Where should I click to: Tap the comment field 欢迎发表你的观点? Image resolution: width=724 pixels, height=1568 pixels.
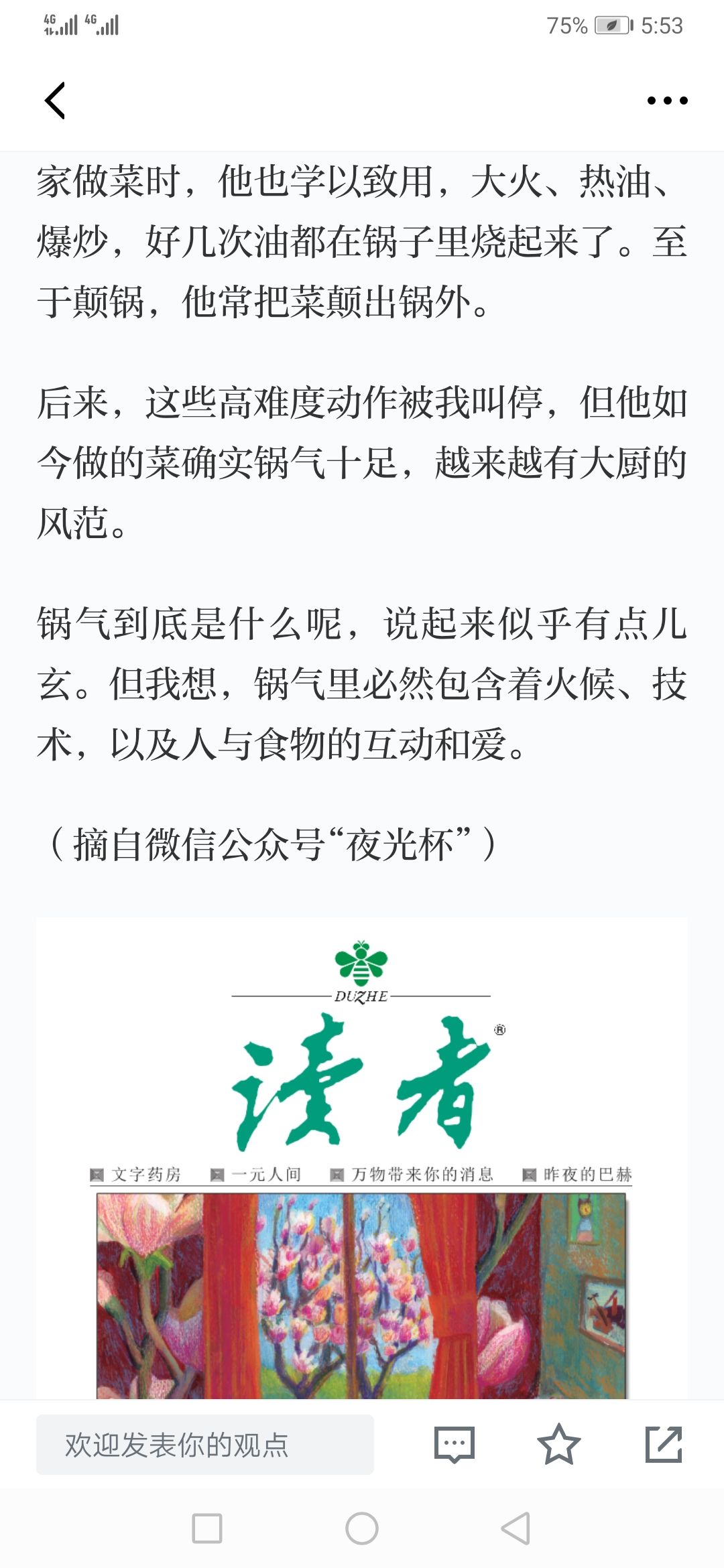pos(205,1445)
